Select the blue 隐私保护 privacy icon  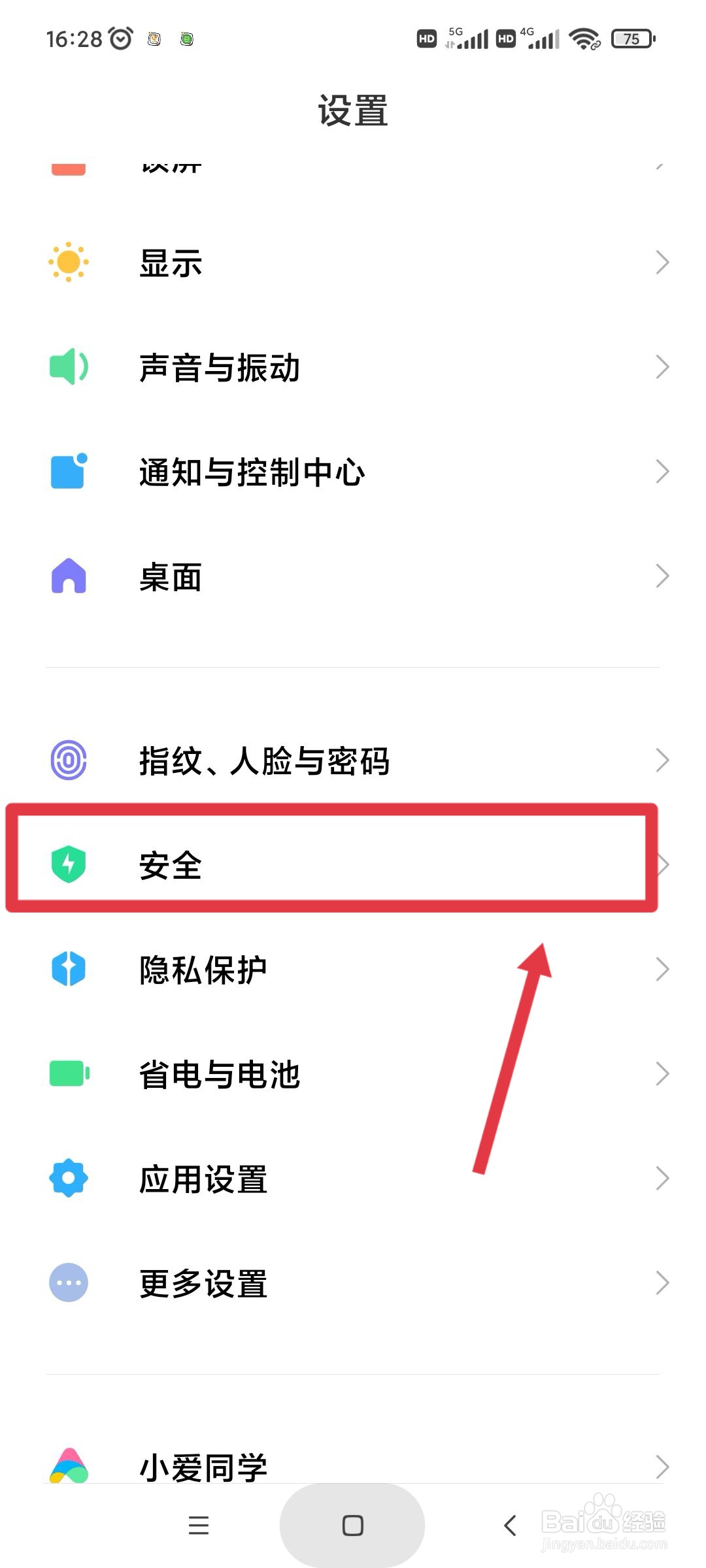pos(67,970)
